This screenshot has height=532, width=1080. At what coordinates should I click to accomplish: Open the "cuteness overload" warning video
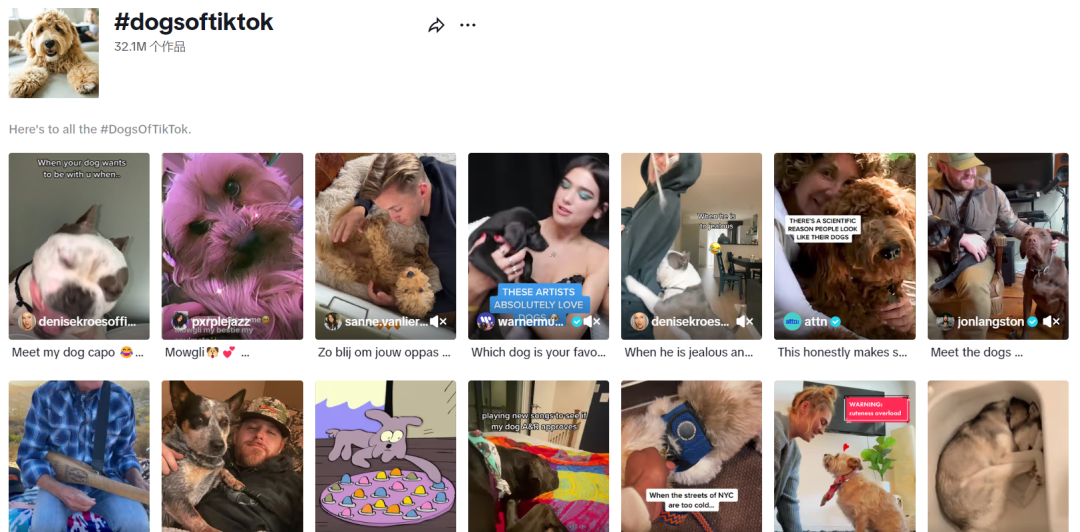coord(844,456)
